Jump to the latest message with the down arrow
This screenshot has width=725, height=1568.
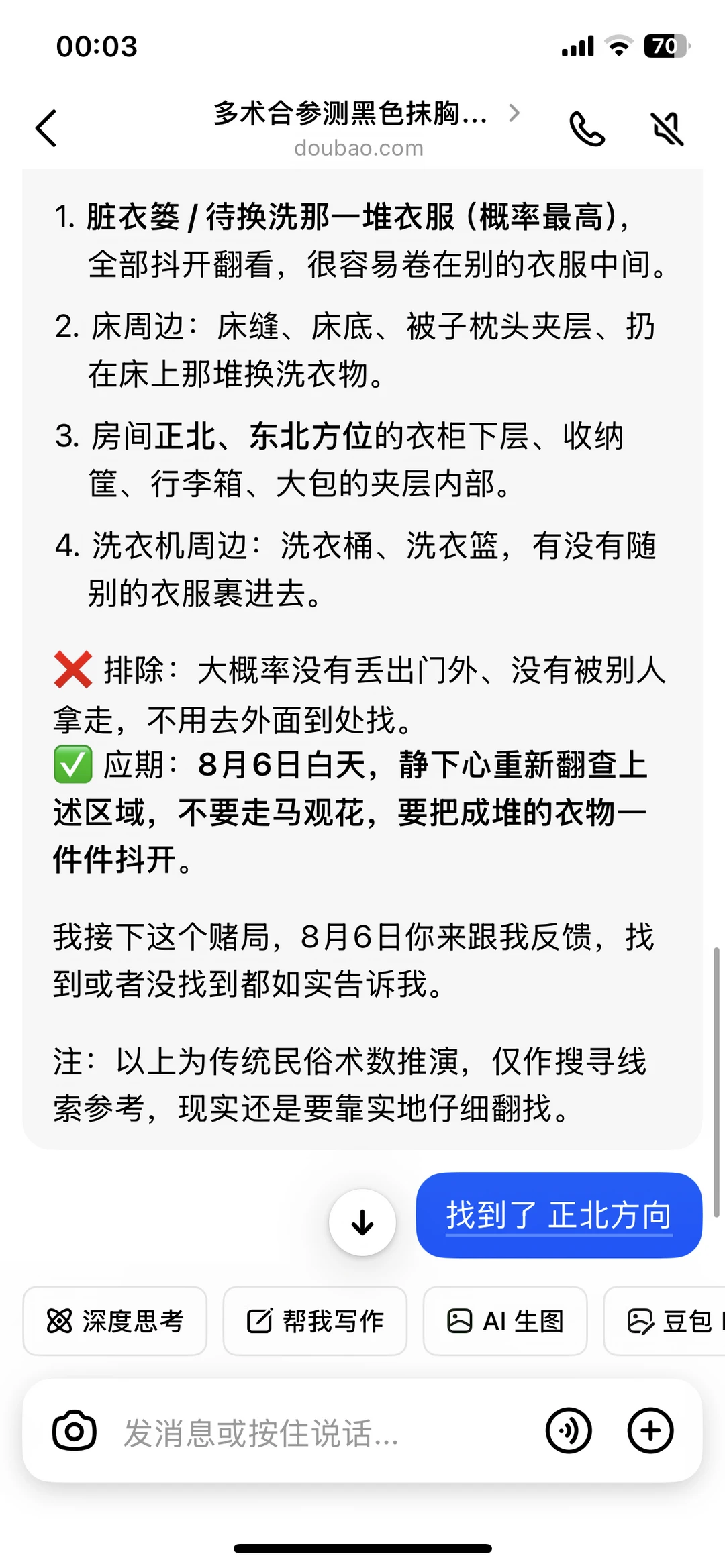click(x=362, y=1222)
